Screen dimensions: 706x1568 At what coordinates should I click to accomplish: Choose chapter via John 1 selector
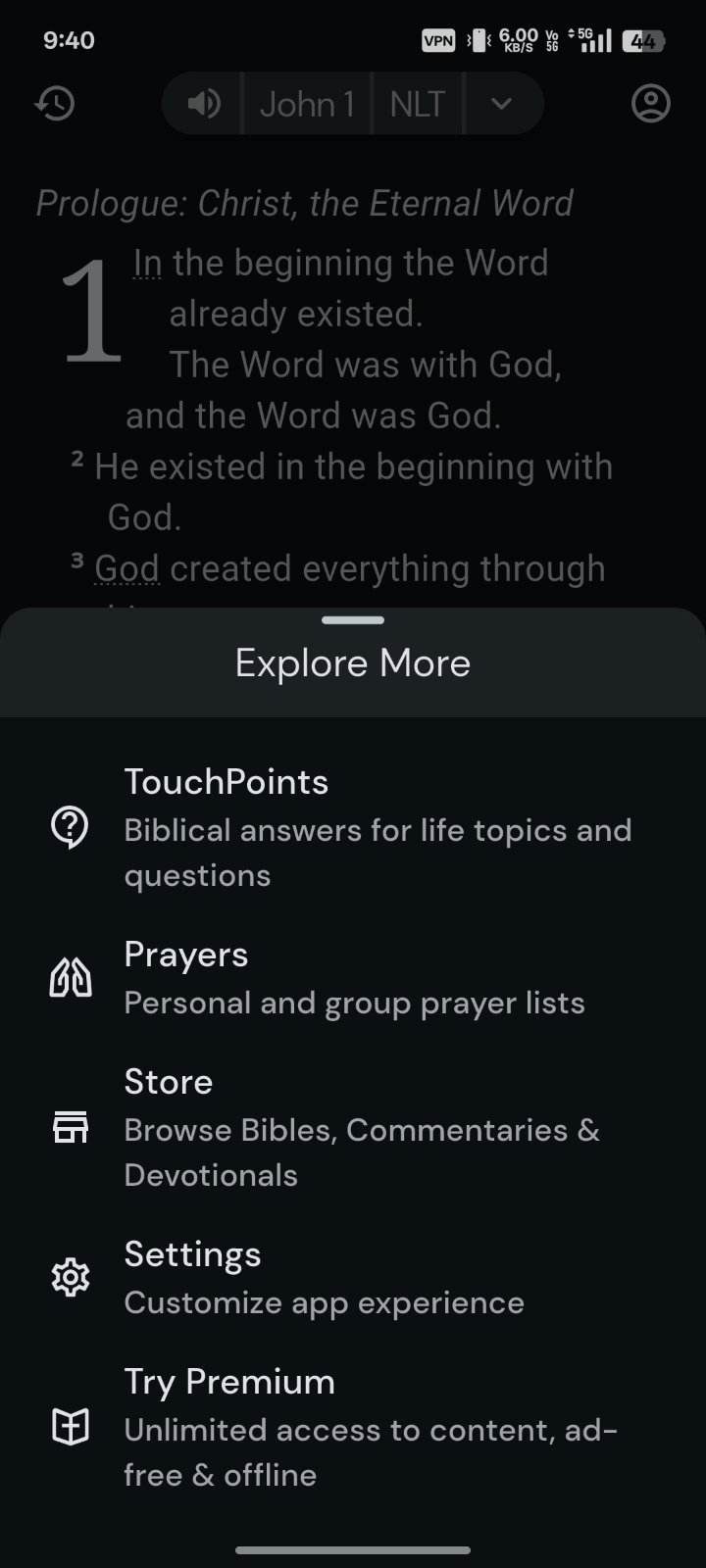[307, 103]
